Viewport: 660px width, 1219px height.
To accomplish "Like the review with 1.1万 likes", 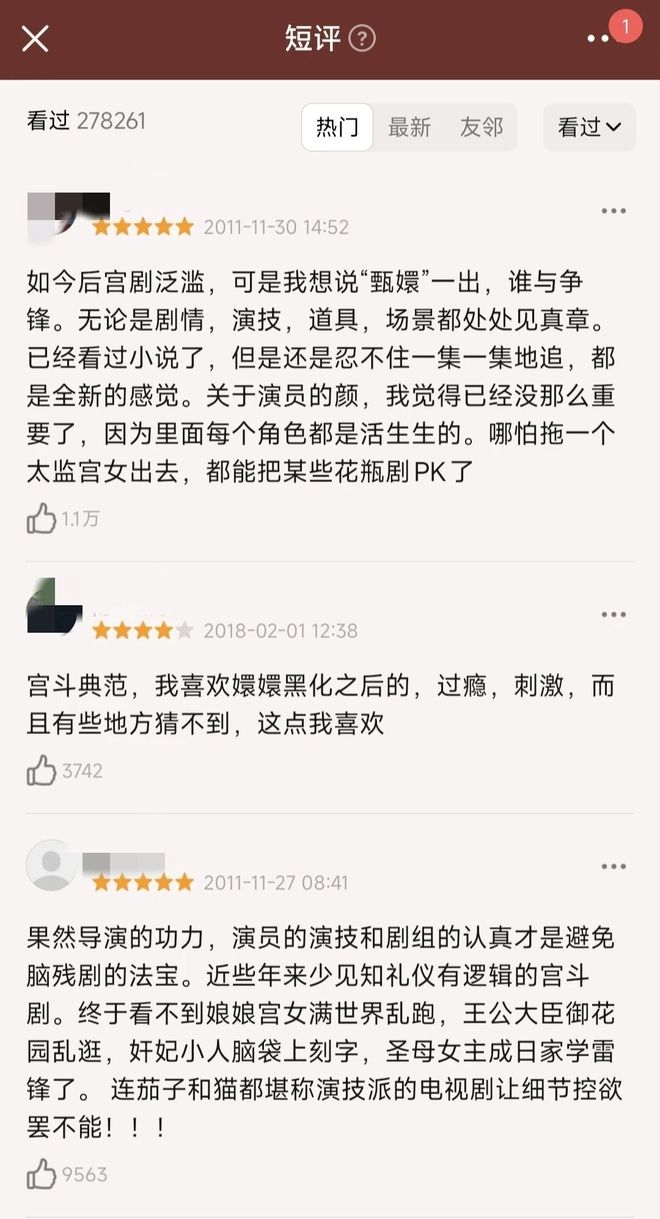I will click(x=41, y=519).
